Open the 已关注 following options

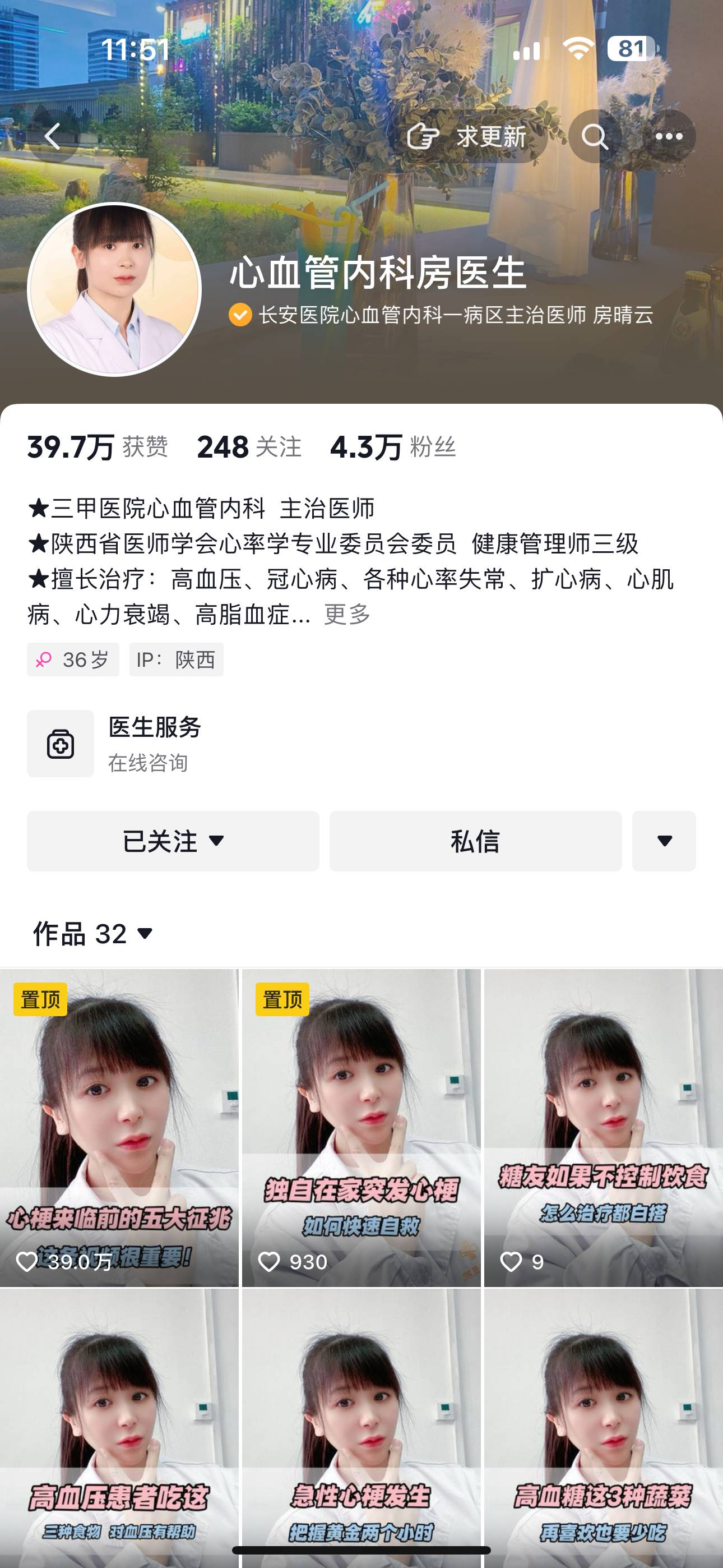click(x=173, y=841)
